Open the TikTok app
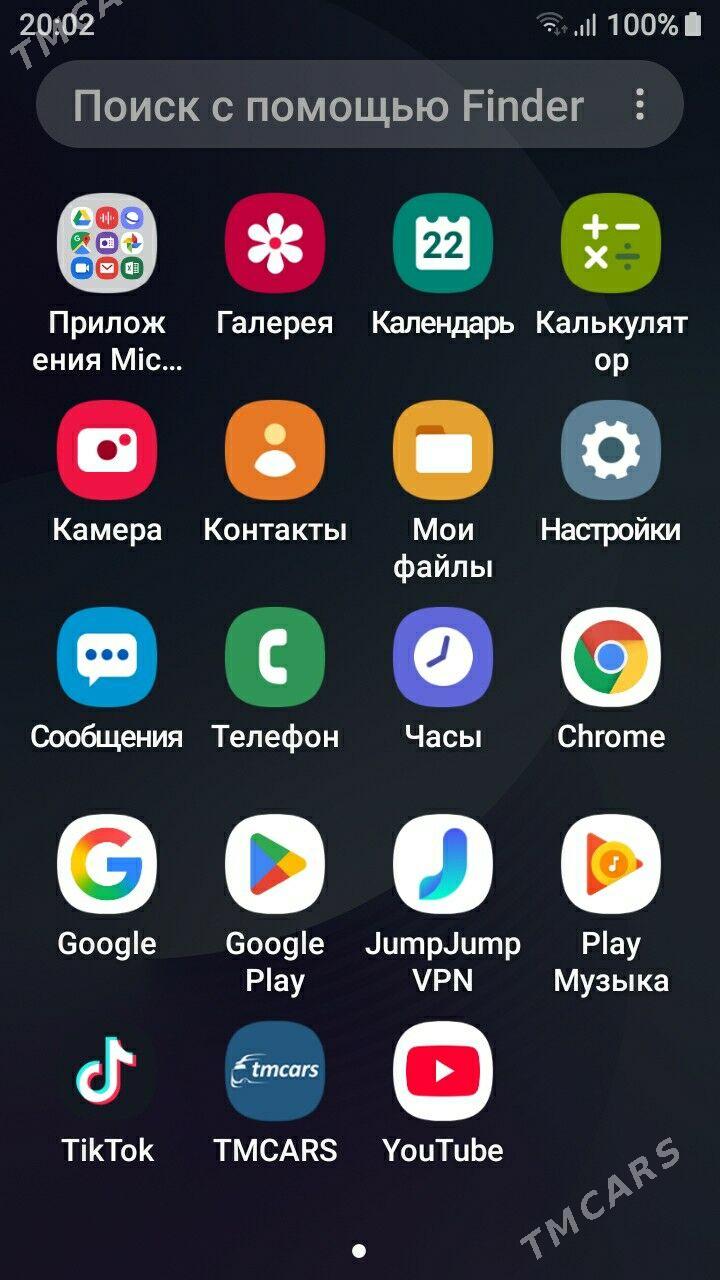Image resolution: width=720 pixels, height=1280 pixels. click(107, 1071)
